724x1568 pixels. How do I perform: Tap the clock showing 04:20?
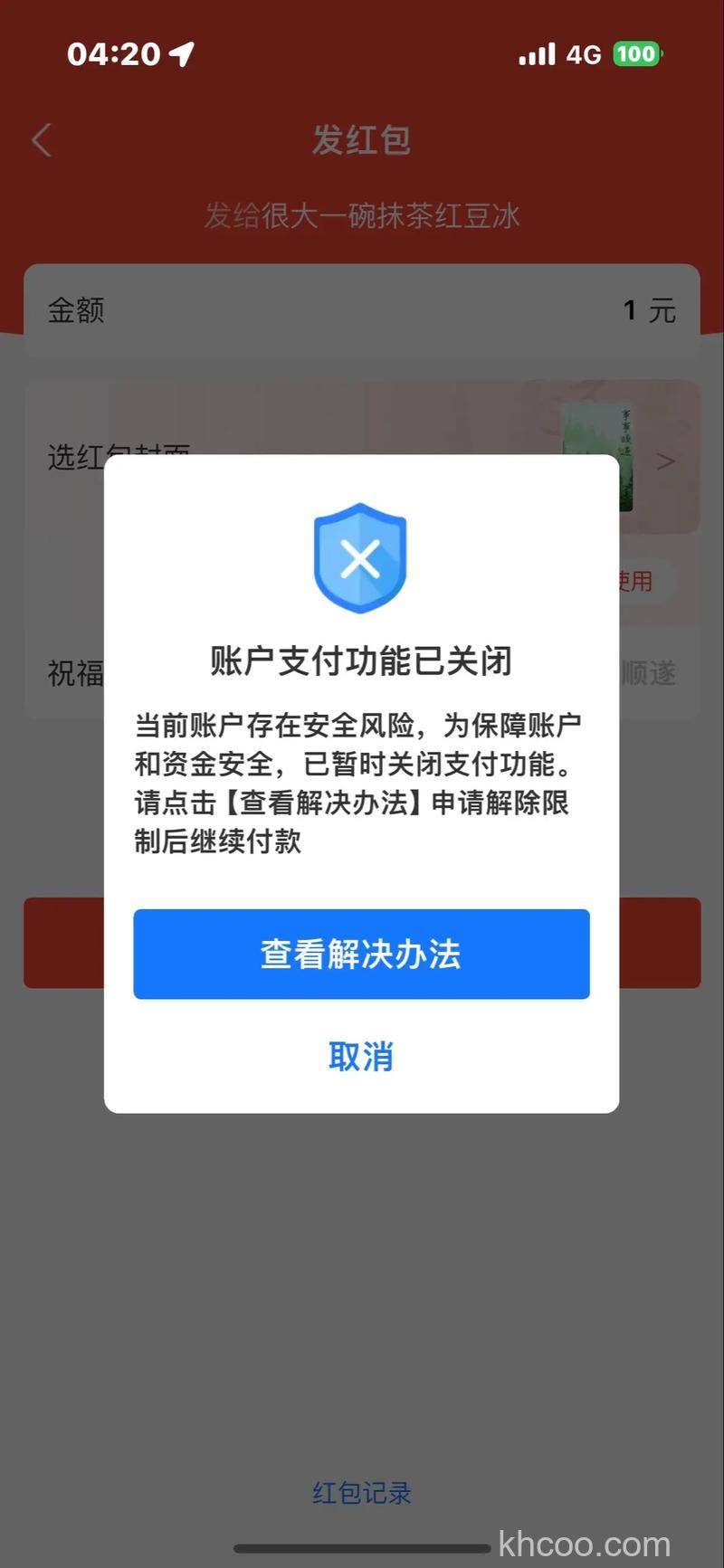tap(118, 54)
